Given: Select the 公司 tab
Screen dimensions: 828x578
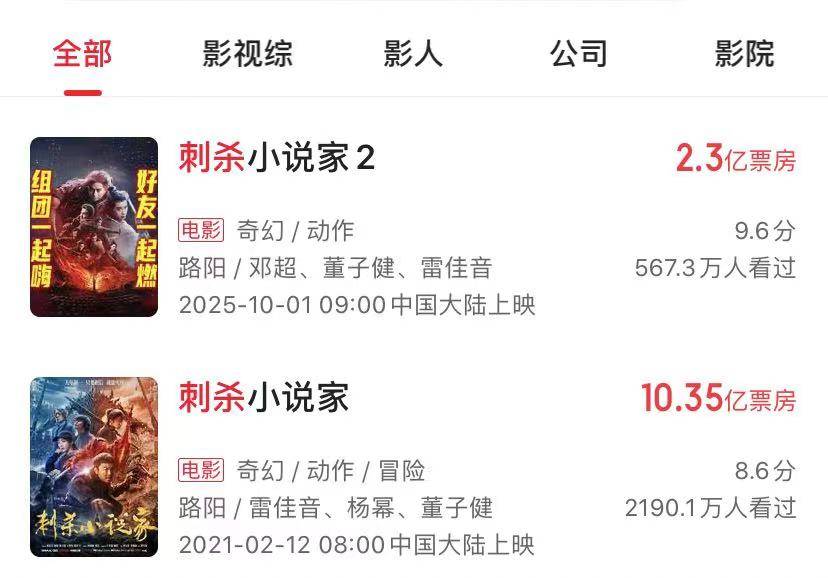Looking at the screenshot, I should (x=578, y=54).
